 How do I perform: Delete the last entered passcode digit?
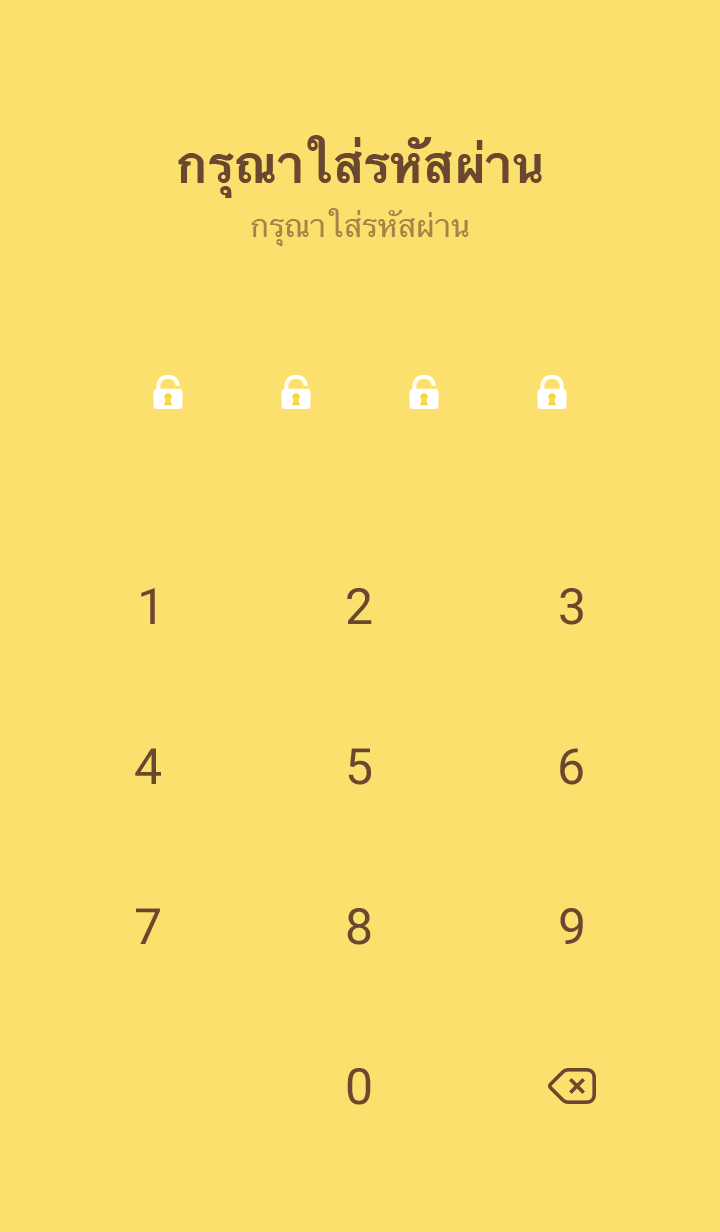click(x=572, y=1086)
